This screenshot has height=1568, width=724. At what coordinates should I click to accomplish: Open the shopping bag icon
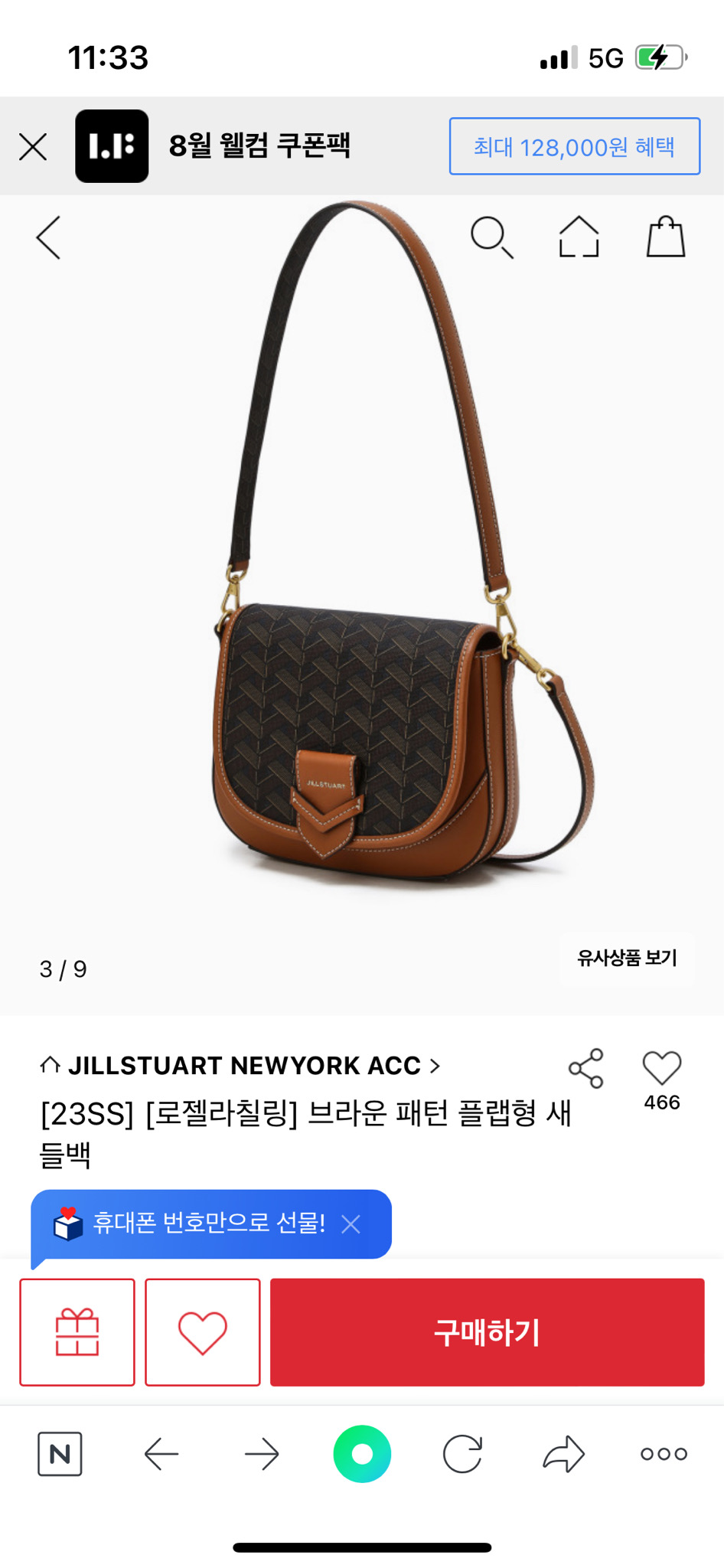[665, 236]
